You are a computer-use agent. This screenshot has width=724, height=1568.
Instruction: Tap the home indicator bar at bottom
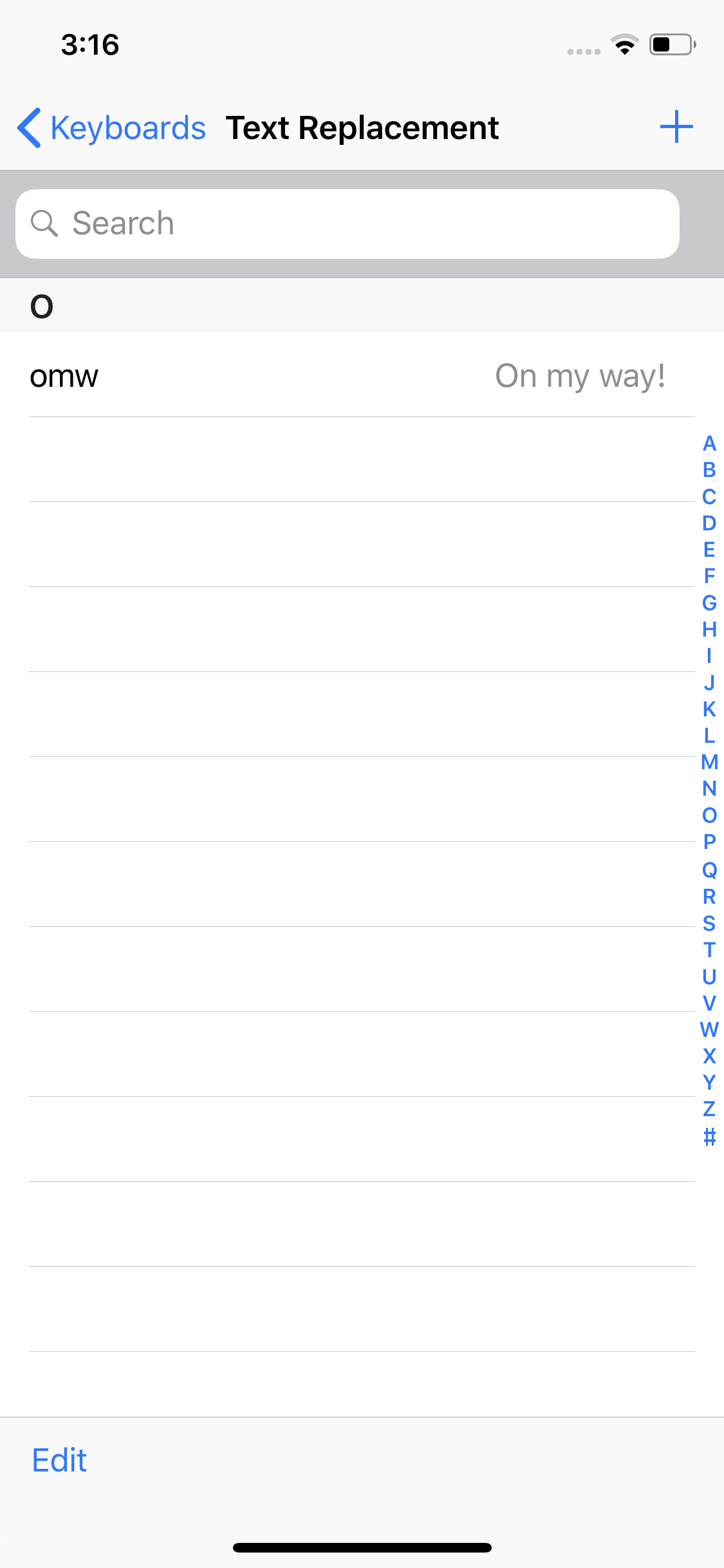[x=362, y=1547]
